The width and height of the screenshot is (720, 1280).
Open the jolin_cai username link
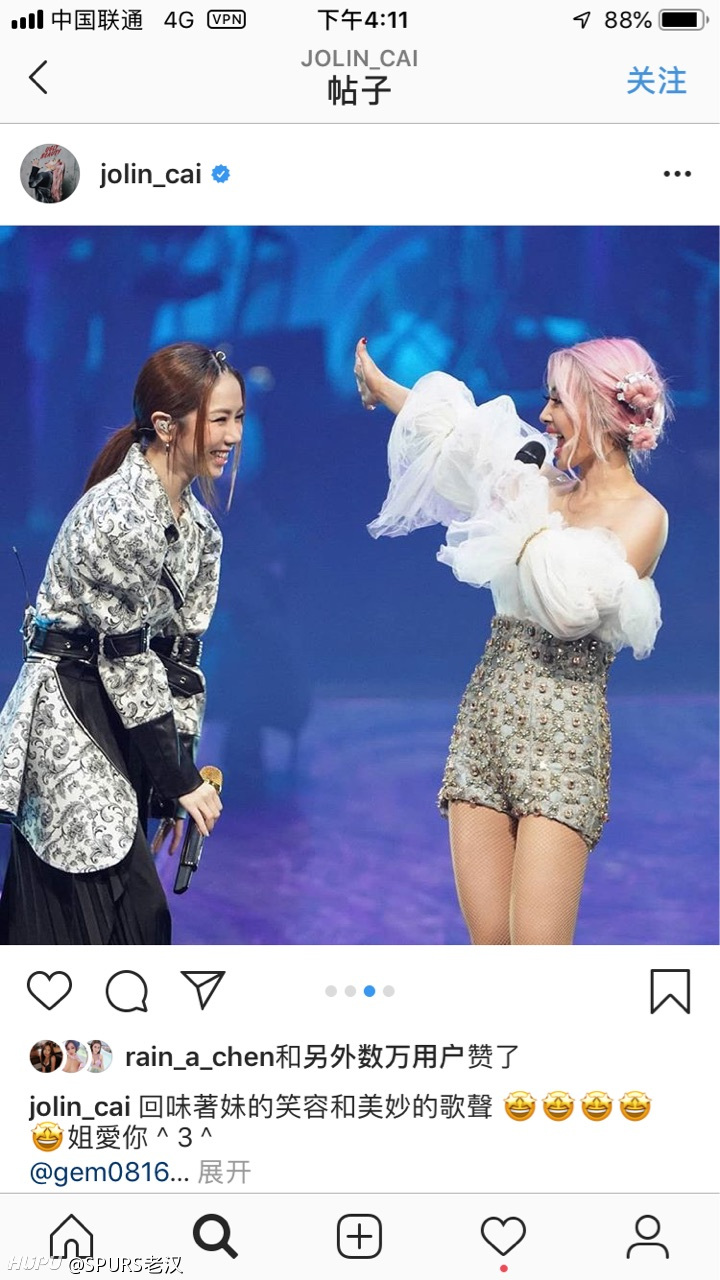(x=151, y=174)
